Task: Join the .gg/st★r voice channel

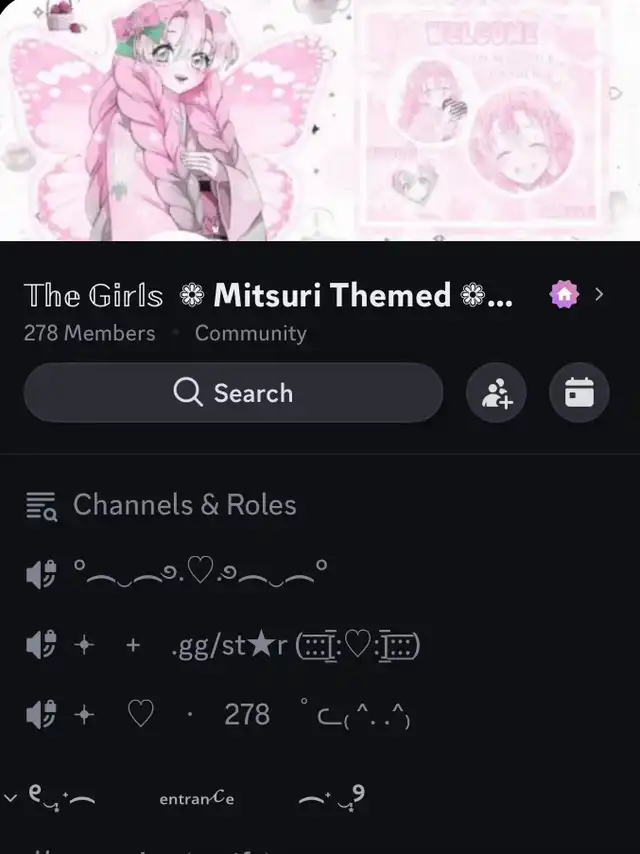Action: tap(250, 646)
